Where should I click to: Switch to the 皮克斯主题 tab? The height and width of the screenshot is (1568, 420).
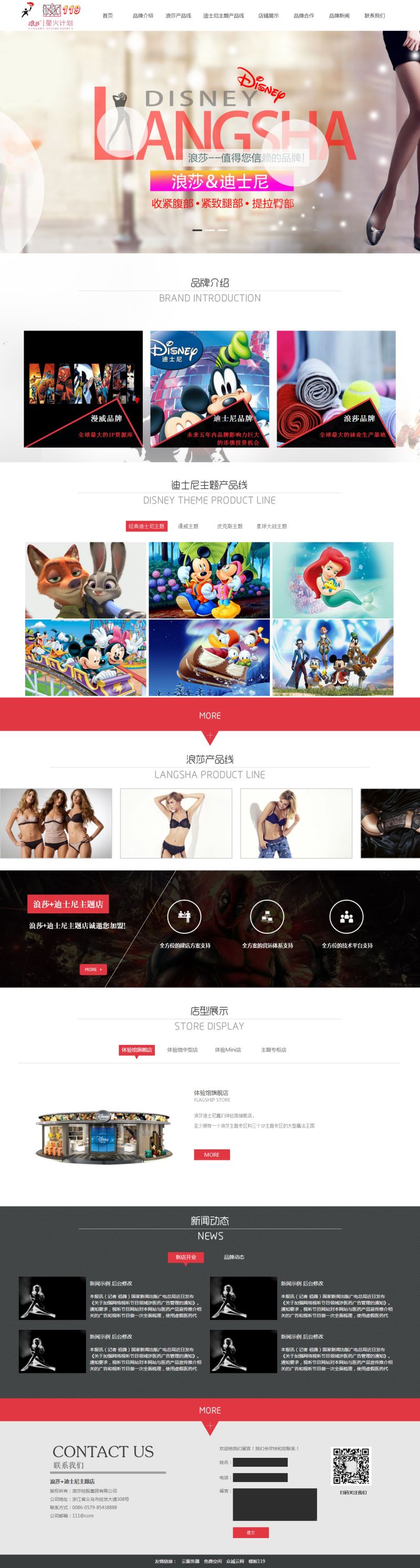(229, 526)
